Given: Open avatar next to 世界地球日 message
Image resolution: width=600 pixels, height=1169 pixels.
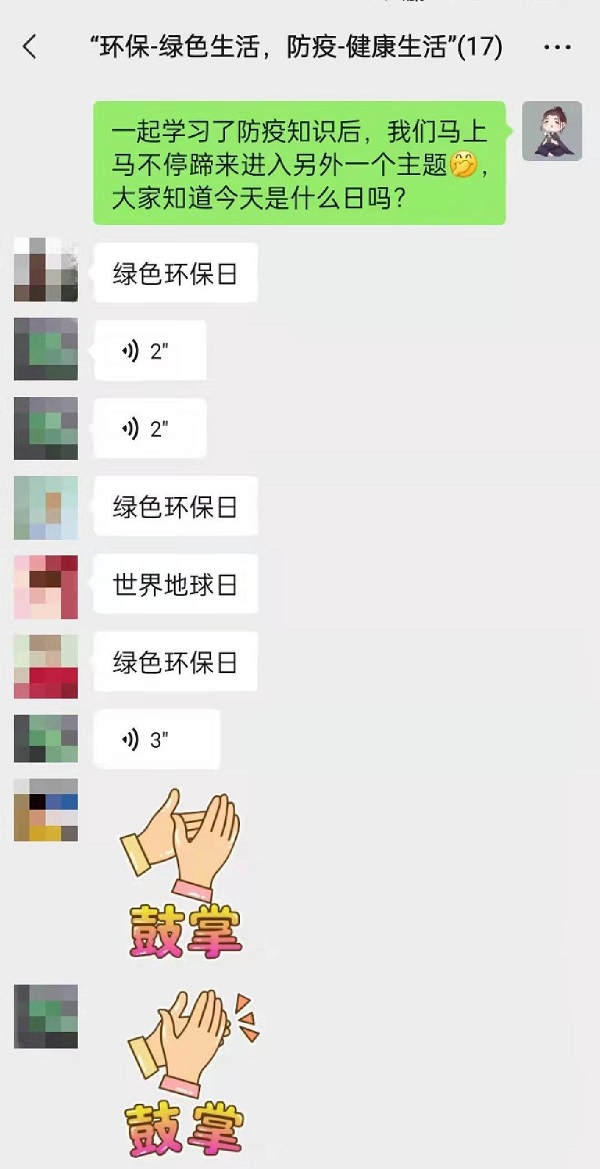Looking at the screenshot, I should pos(46,587).
